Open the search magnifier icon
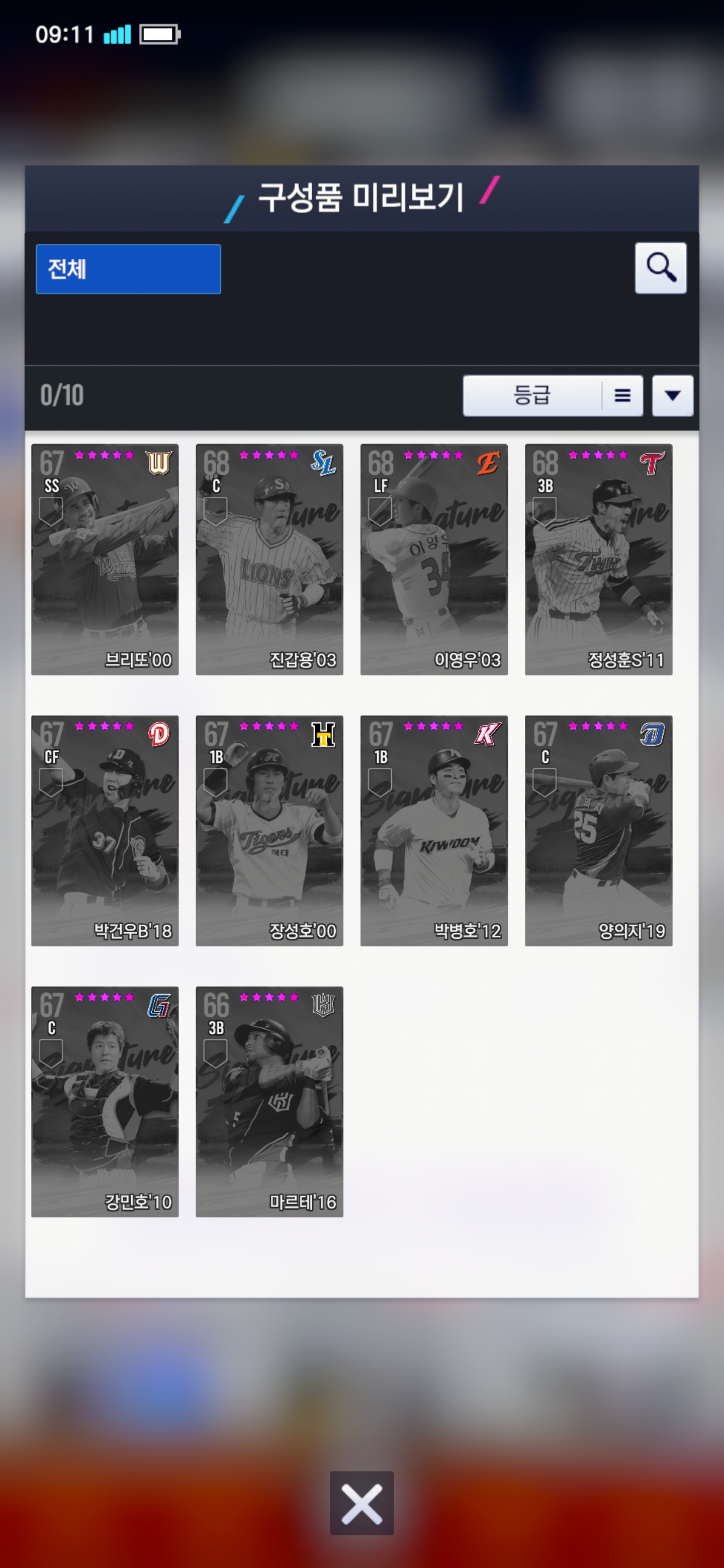Screen dimensions: 724x1568 click(660, 268)
